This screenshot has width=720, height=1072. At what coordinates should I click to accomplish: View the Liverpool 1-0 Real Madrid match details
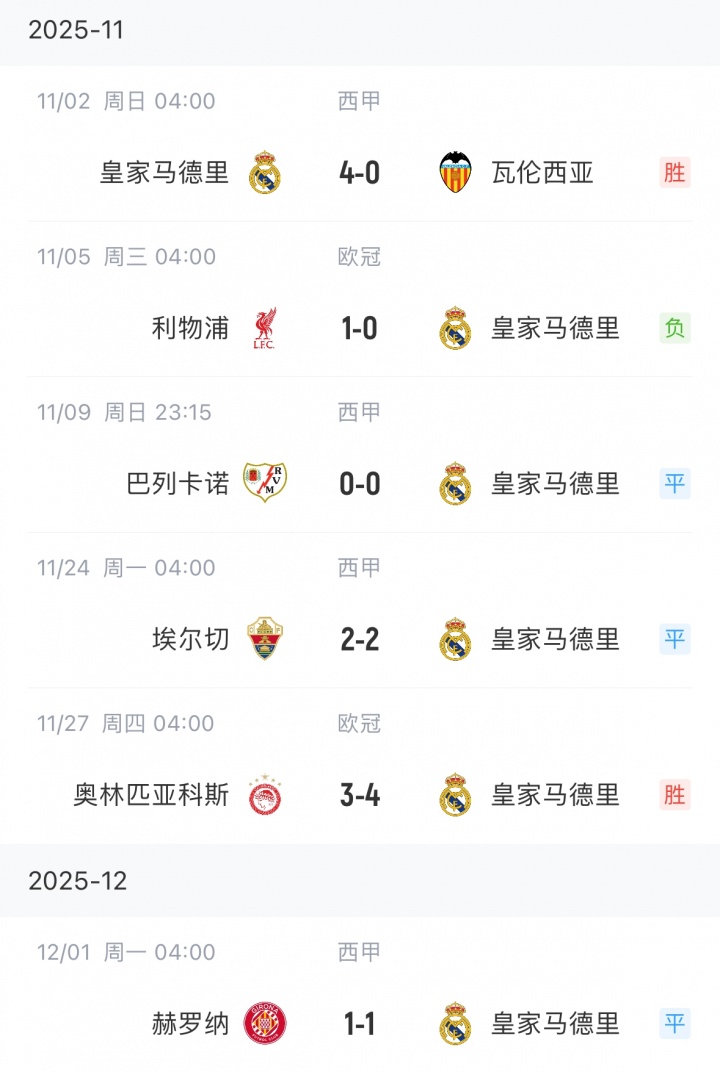(359, 328)
